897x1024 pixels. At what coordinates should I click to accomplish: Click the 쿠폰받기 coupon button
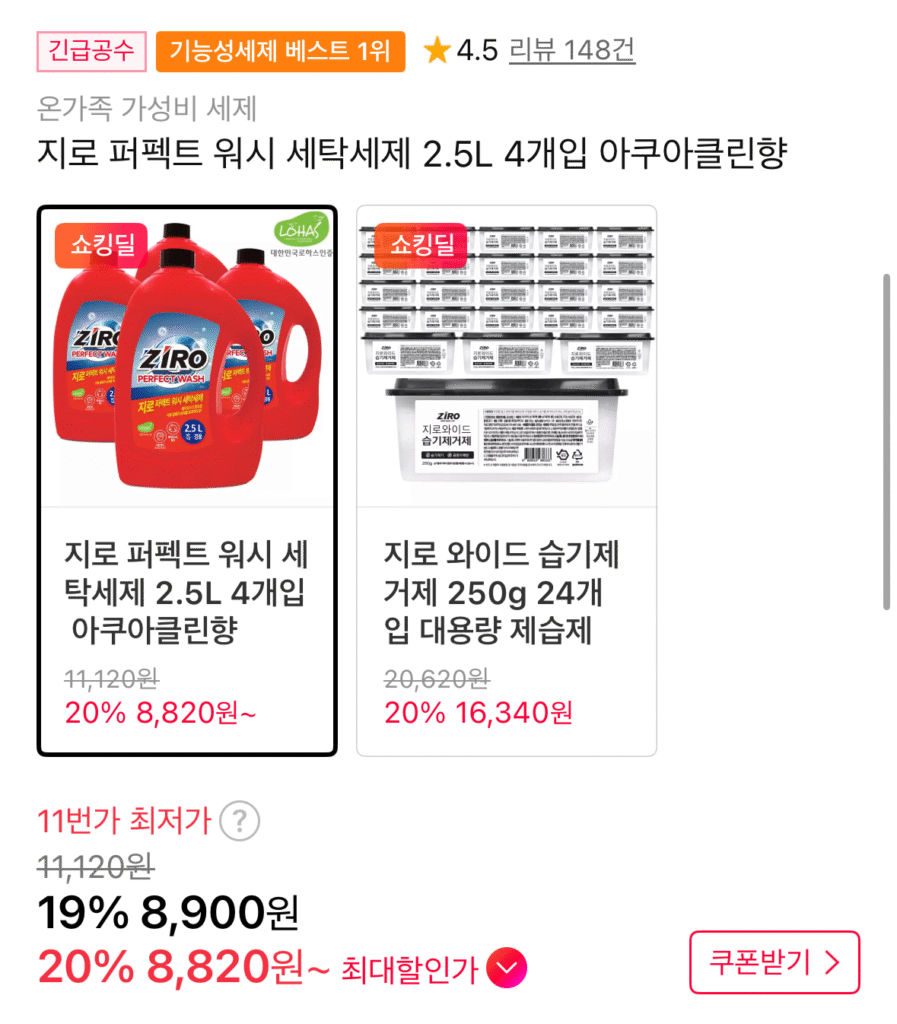tap(775, 962)
